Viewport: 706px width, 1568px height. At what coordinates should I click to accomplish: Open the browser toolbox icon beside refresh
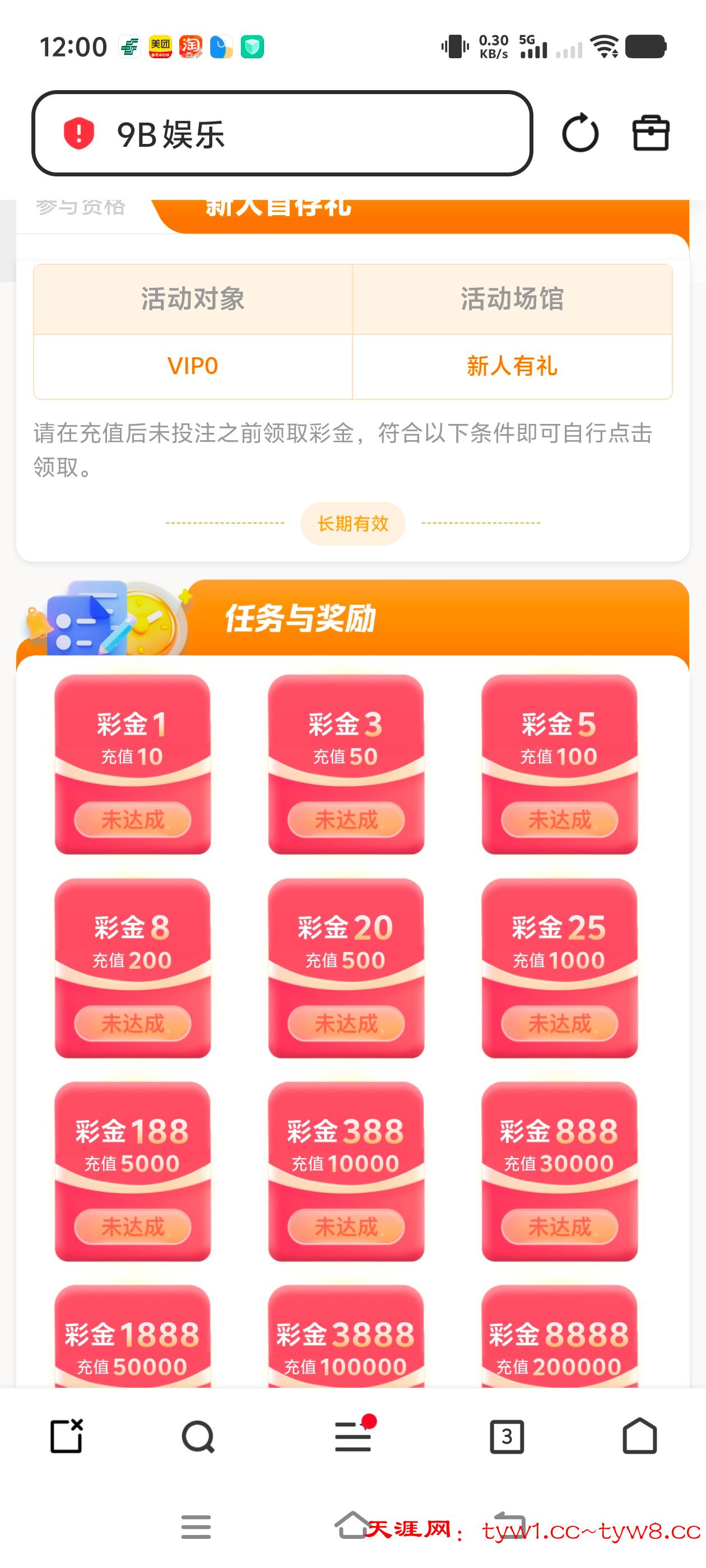(x=651, y=132)
